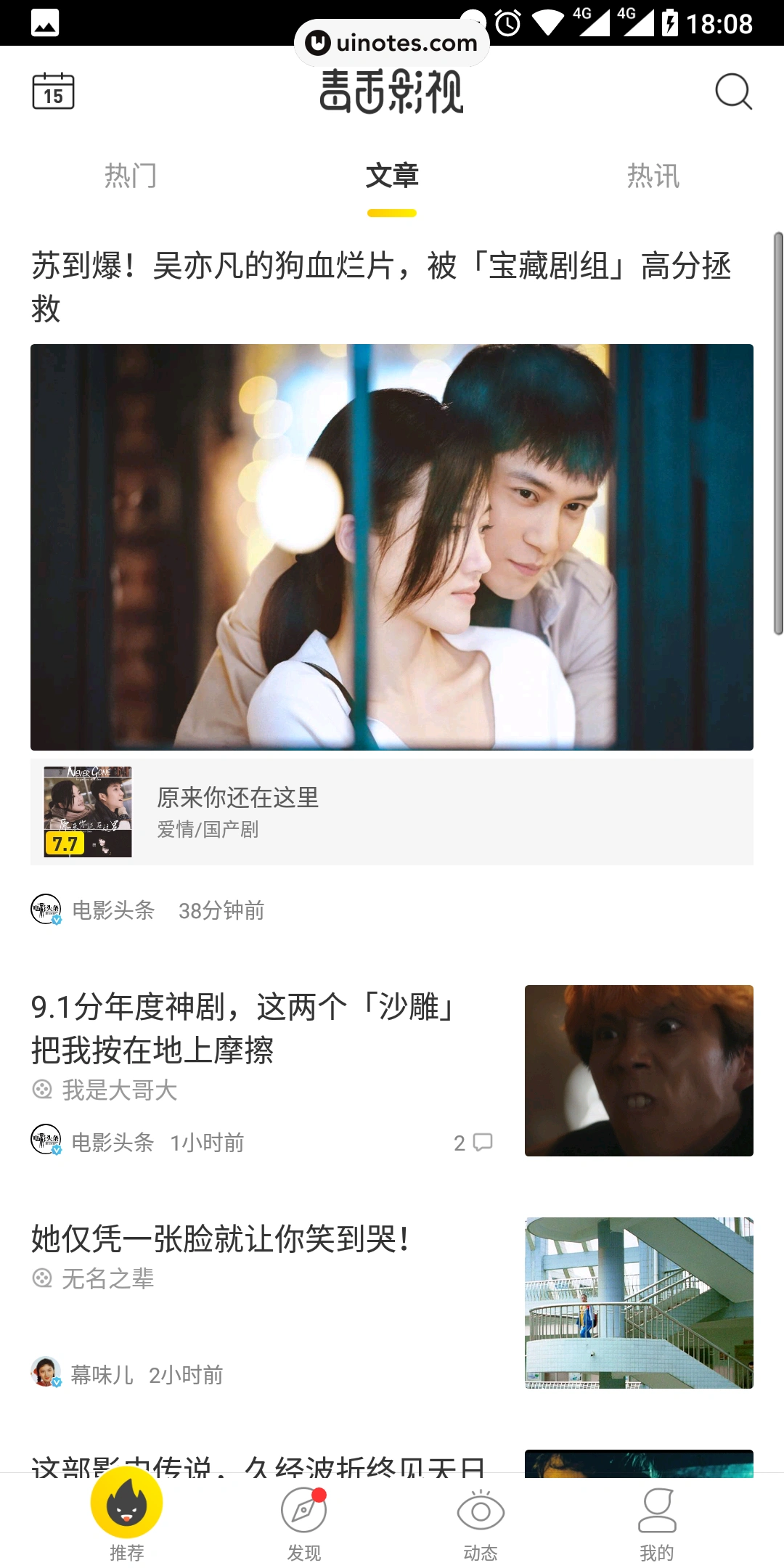View comments on the 9.1分年度神剧 article
This screenshot has height=1568, width=784.
473,1143
